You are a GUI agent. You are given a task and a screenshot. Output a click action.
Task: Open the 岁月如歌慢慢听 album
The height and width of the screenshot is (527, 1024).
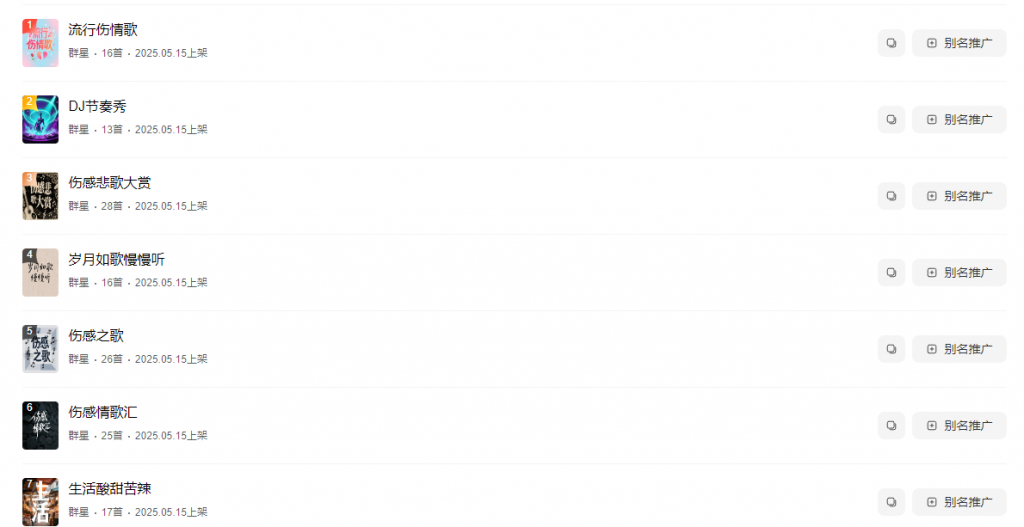(x=116, y=260)
